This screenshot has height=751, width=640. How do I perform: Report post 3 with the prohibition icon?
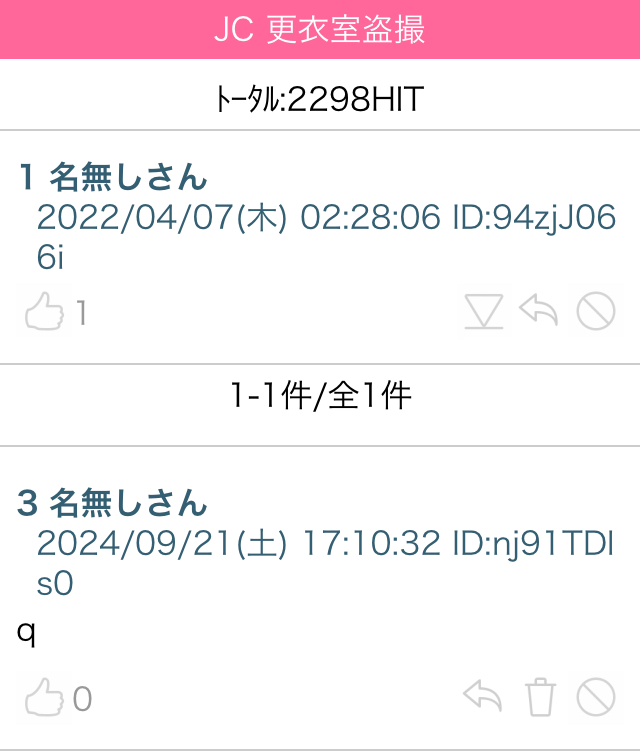596,696
